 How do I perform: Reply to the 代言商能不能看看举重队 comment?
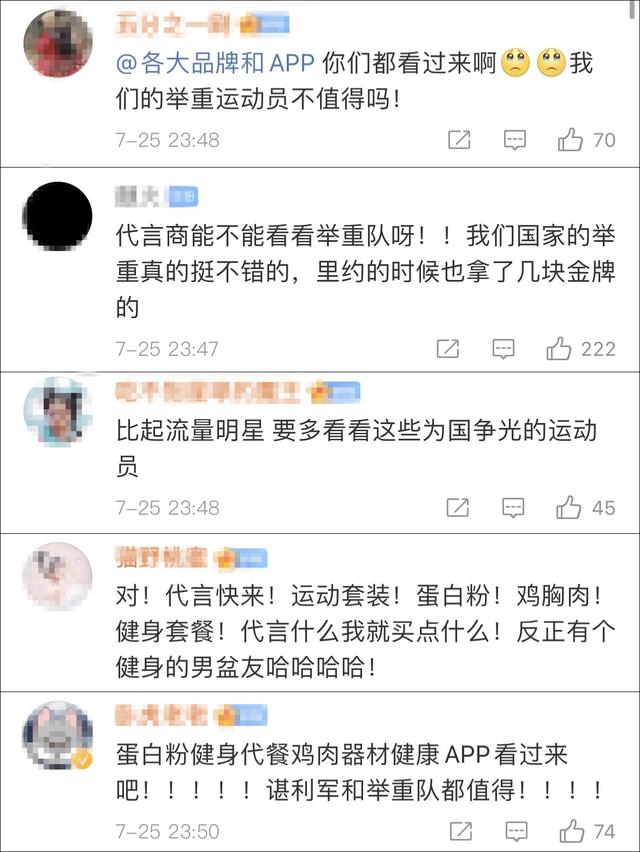tap(503, 349)
